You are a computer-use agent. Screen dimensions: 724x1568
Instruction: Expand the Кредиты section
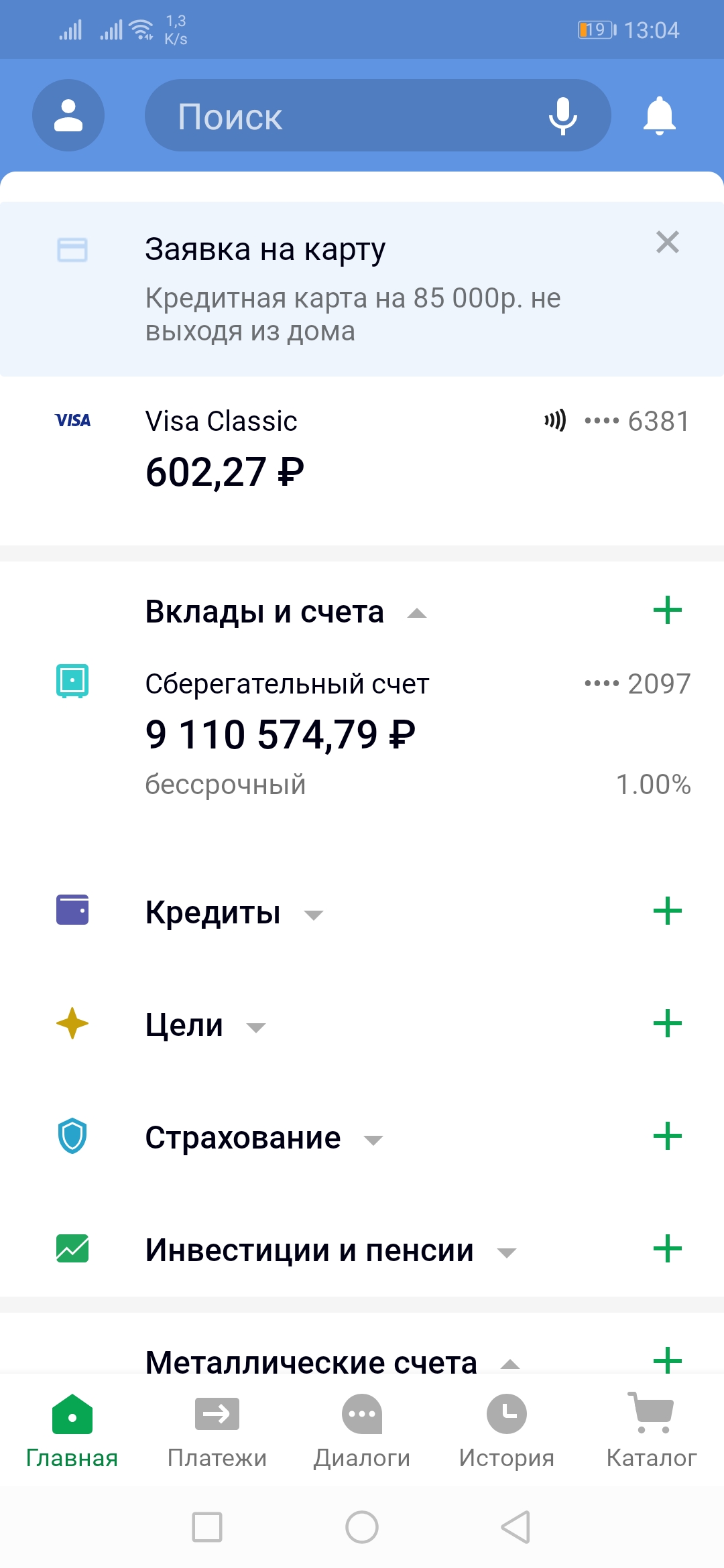point(314,914)
